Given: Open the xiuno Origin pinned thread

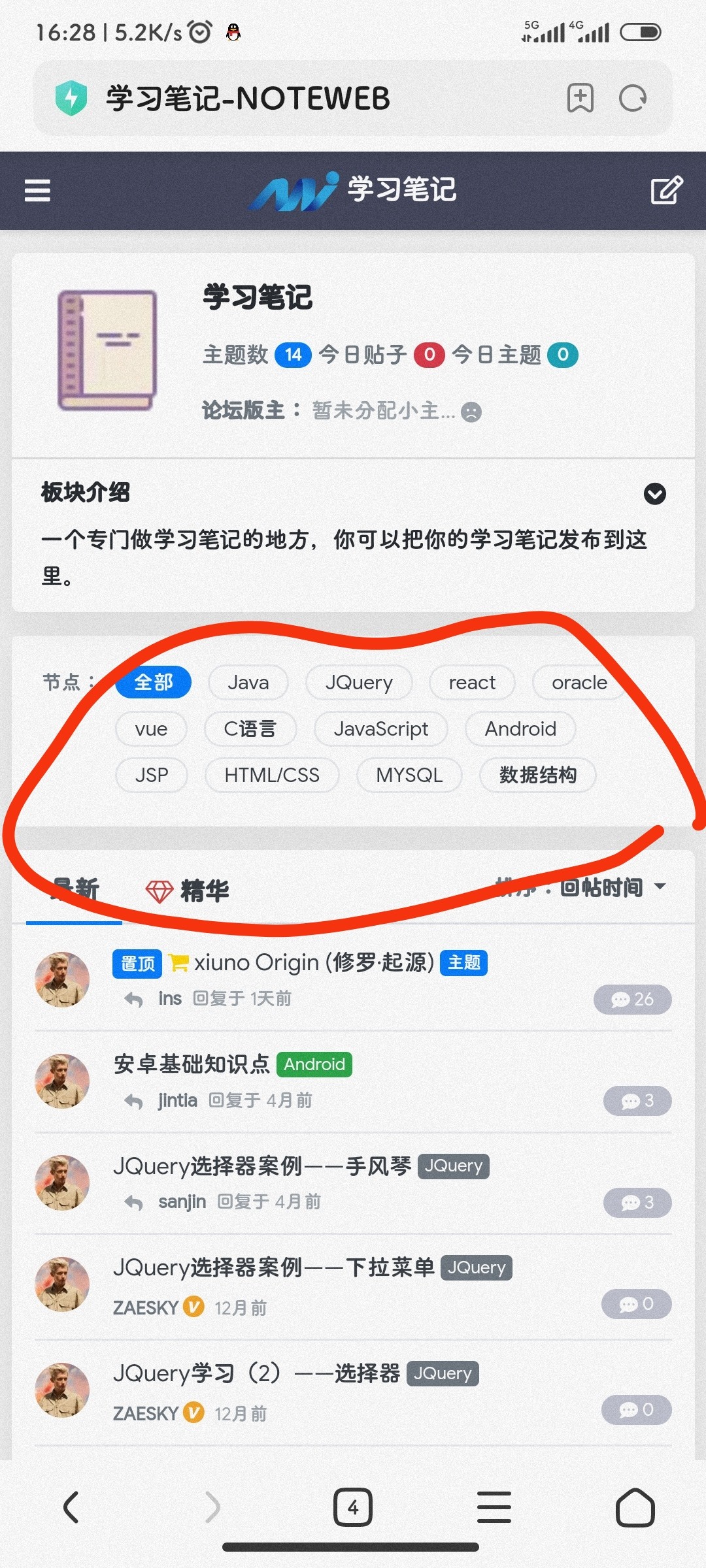Looking at the screenshot, I should coord(314,963).
